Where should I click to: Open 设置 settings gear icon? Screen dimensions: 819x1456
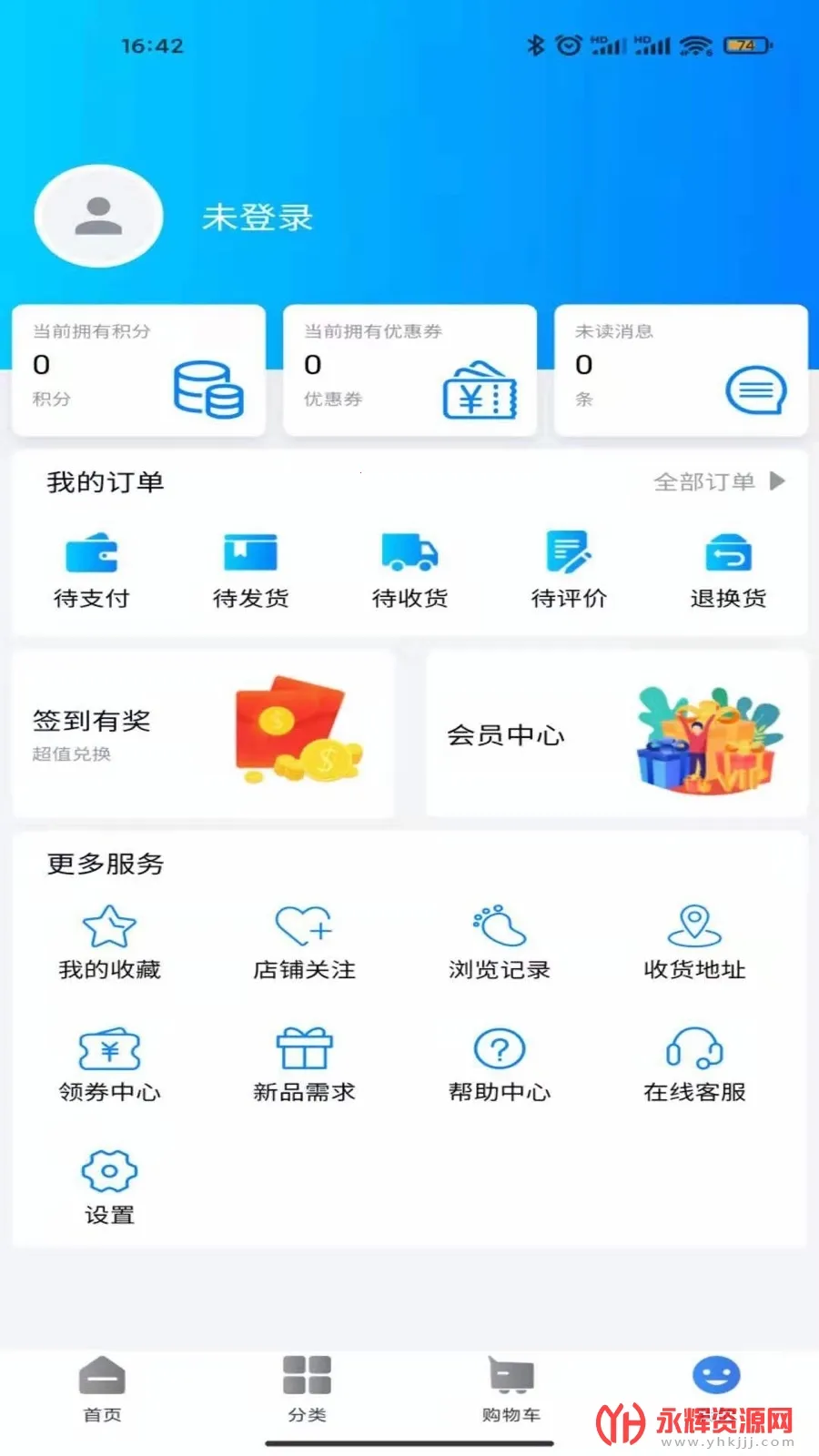(109, 1174)
